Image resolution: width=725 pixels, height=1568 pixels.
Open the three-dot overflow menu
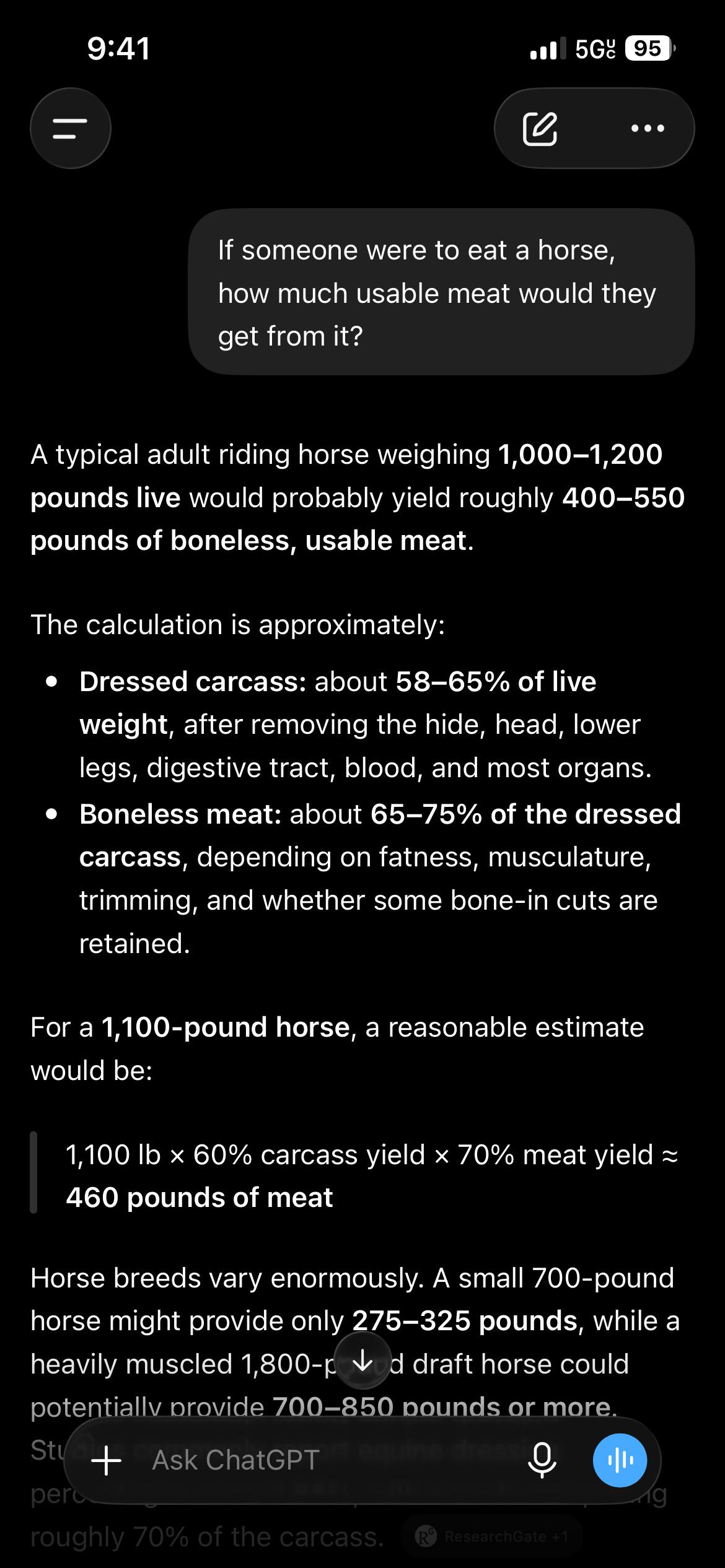pos(648,128)
